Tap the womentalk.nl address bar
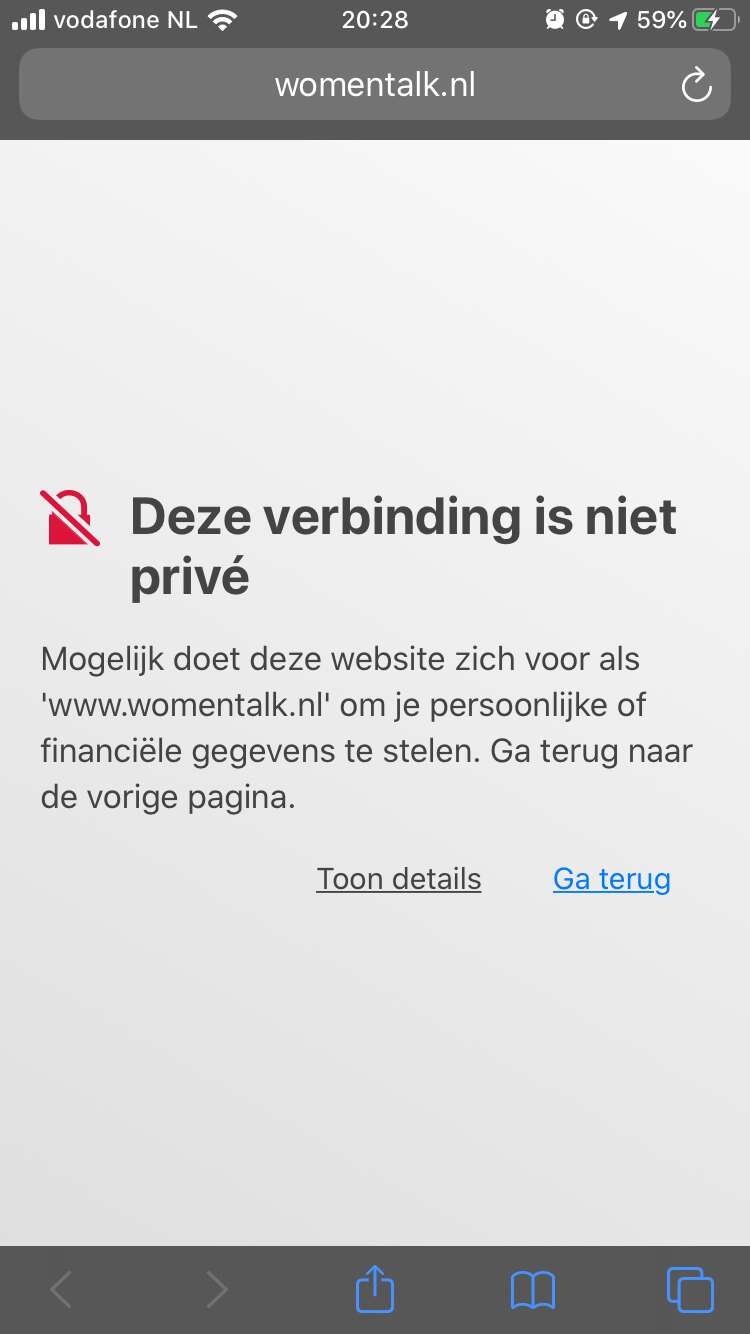The height and width of the screenshot is (1334, 750). coord(375,85)
